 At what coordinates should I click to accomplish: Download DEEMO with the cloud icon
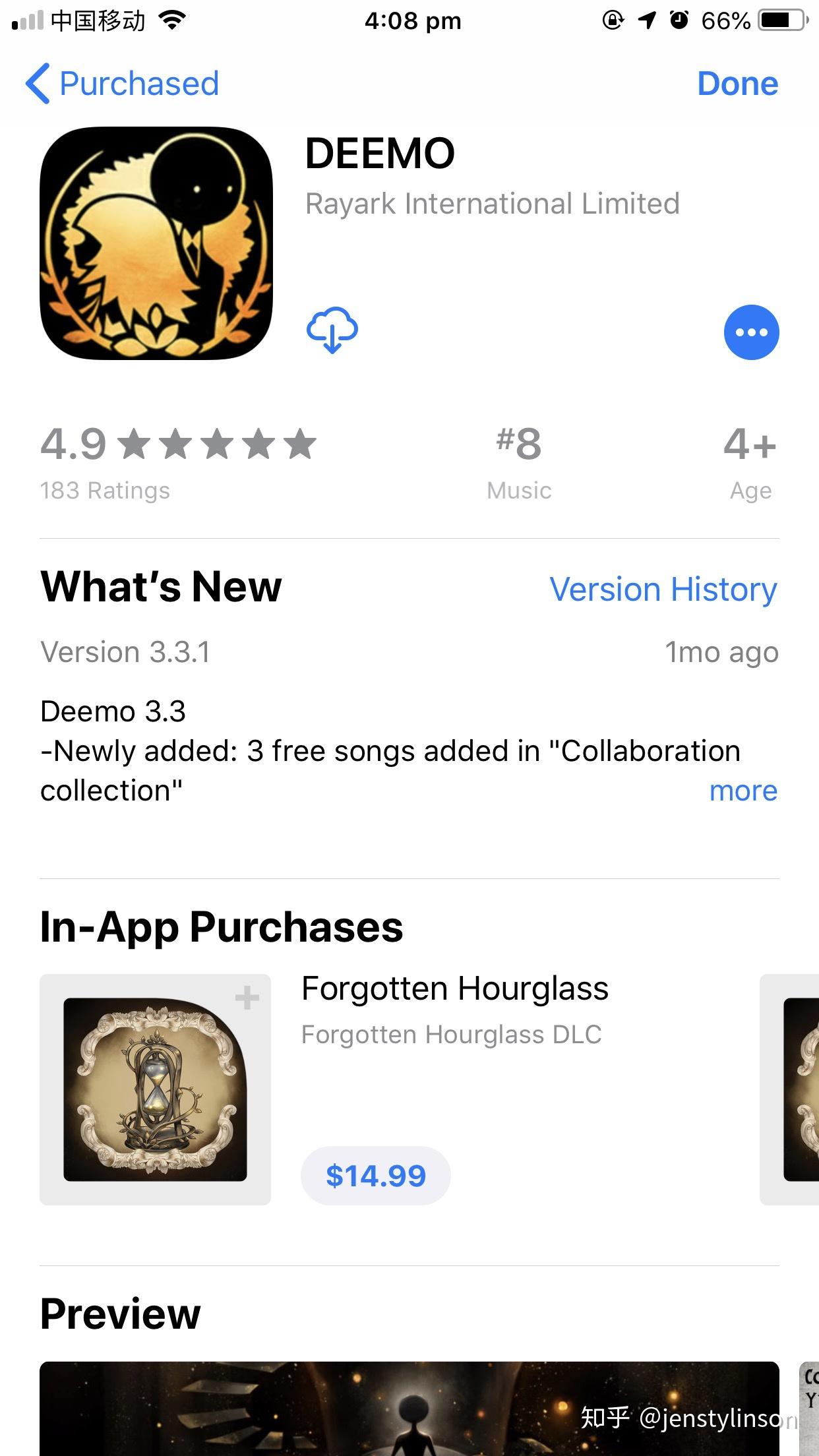tap(332, 330)
